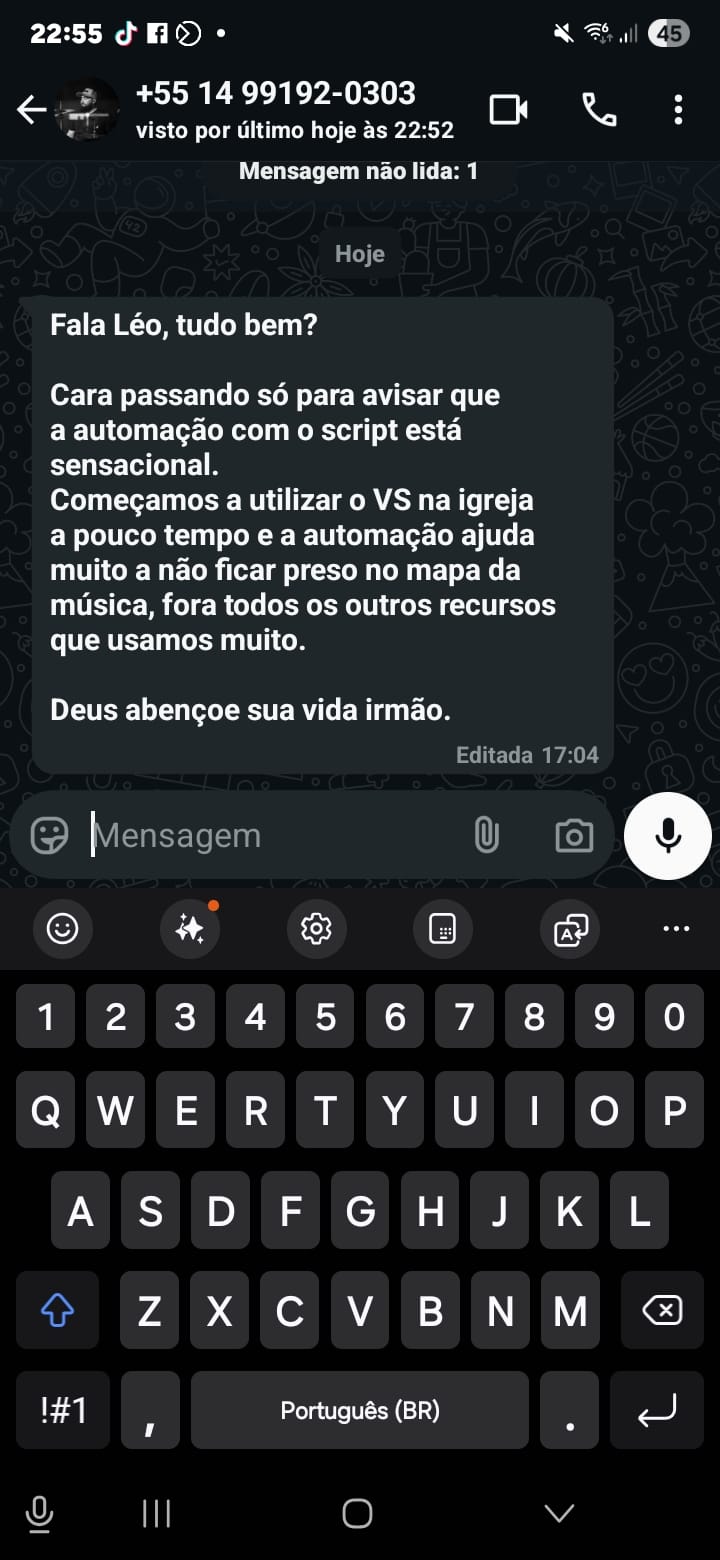Start a video call with this contact
The width and height of the screenshot is (720, 1560).
point(508,110)
